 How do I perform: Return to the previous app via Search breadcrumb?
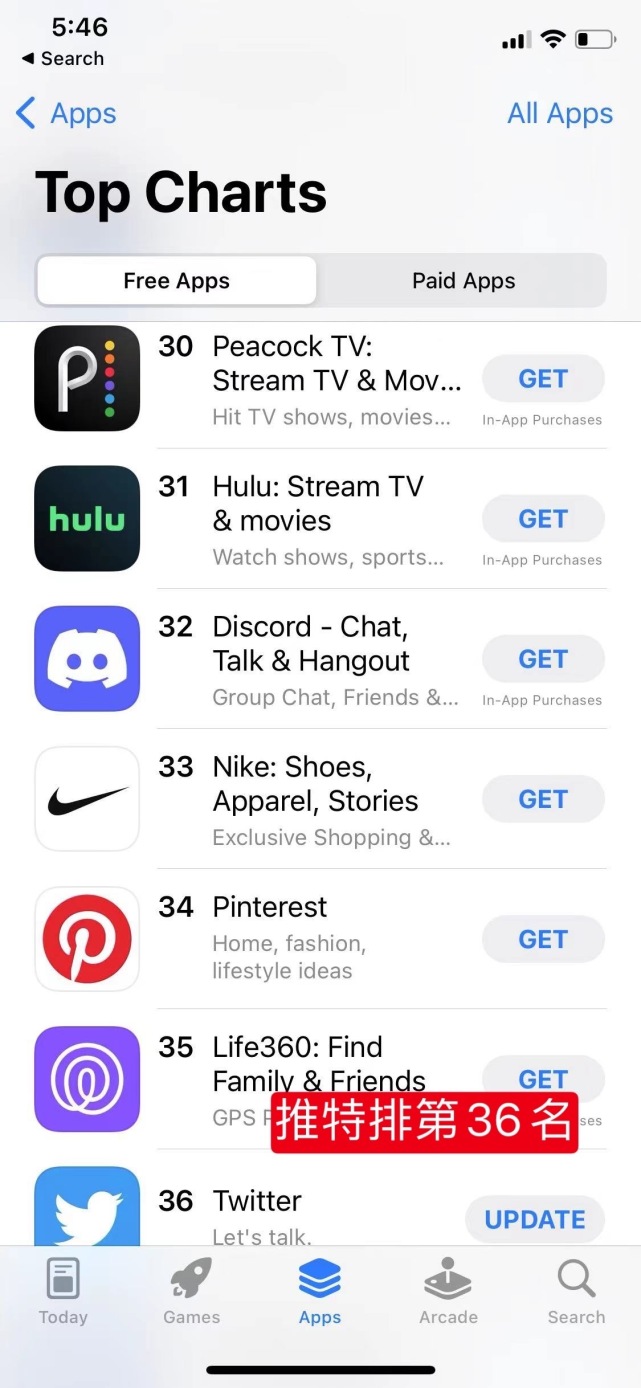tap(62, 59)
